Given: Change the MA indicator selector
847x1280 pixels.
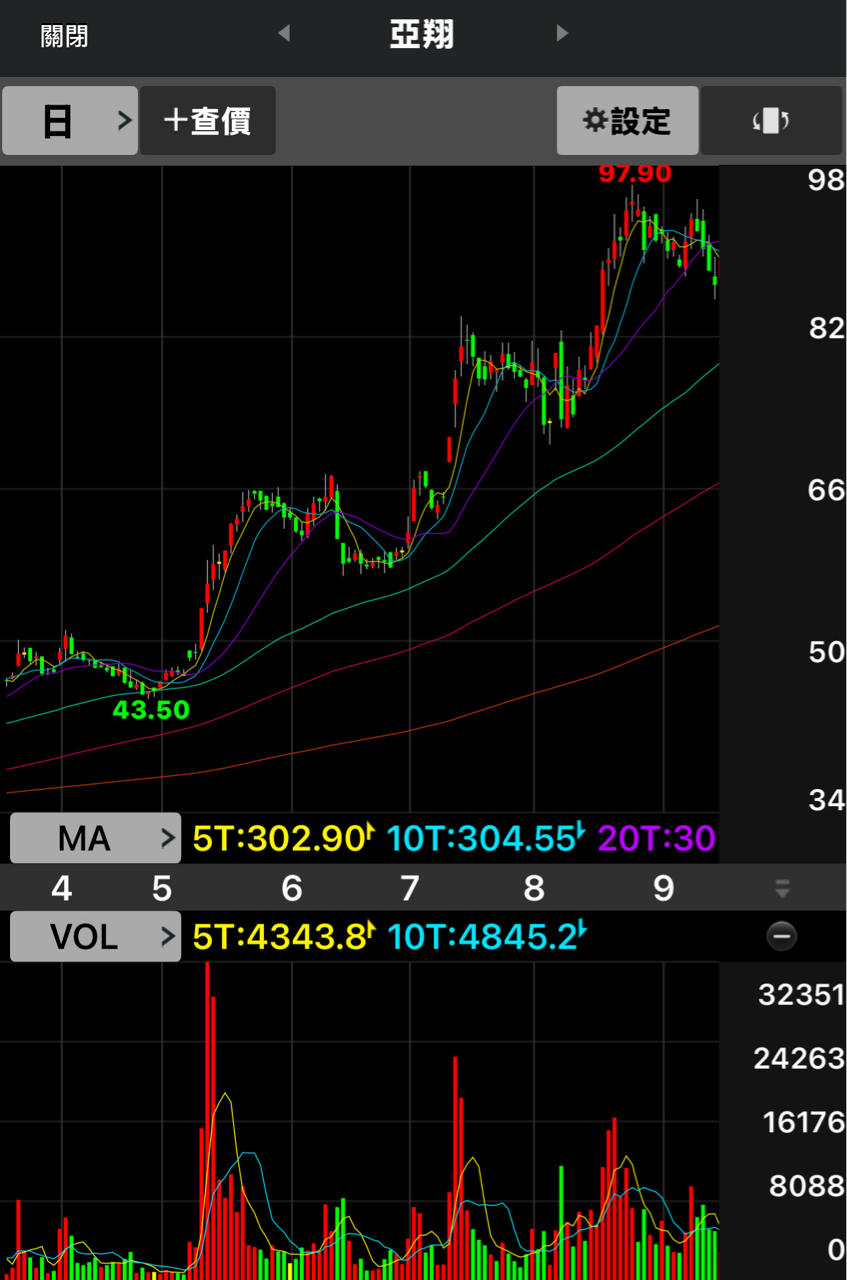Looking at the screenshot, I should [96, 838].
